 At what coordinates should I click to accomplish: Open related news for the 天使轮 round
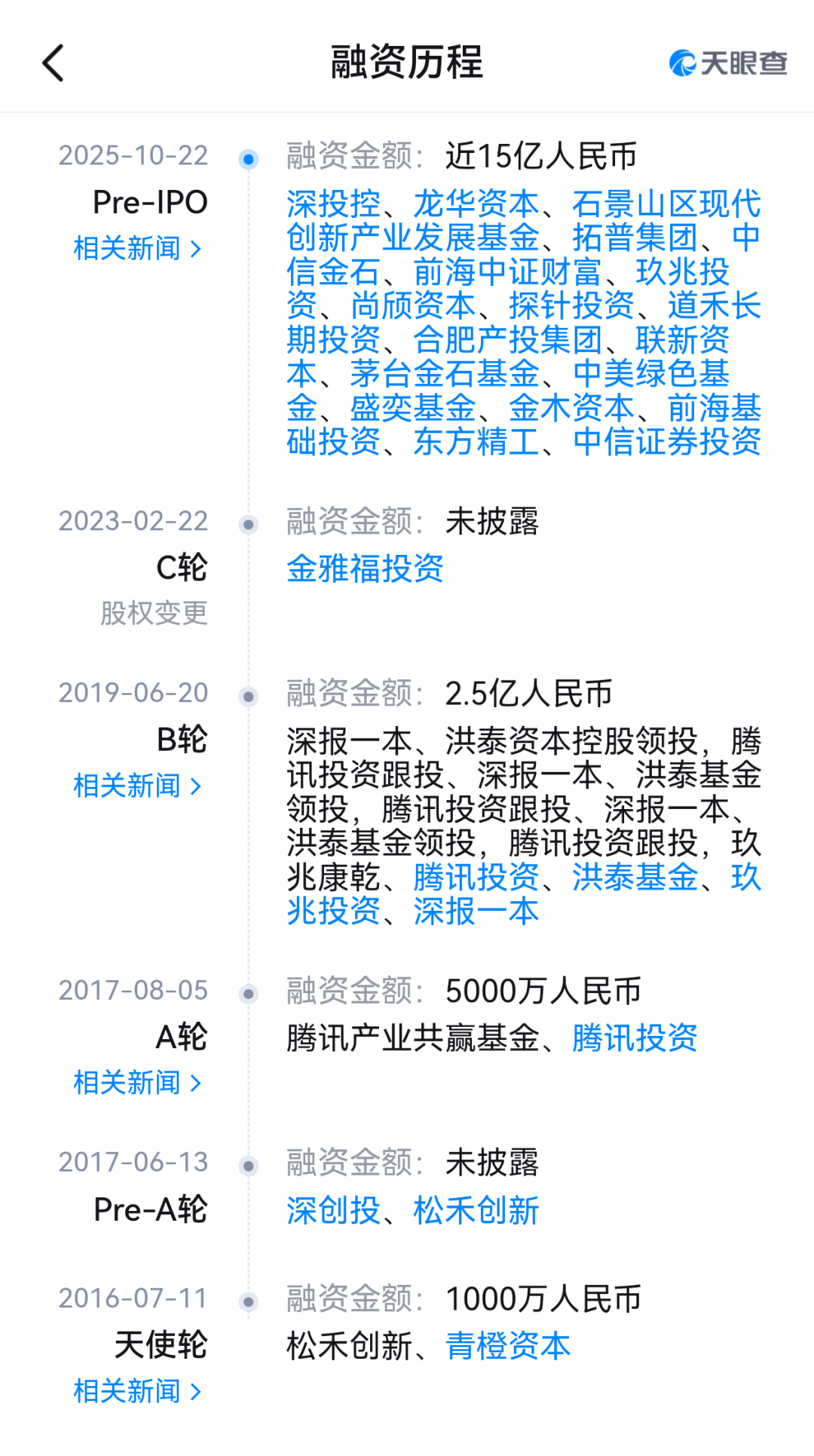point(138,1392)
